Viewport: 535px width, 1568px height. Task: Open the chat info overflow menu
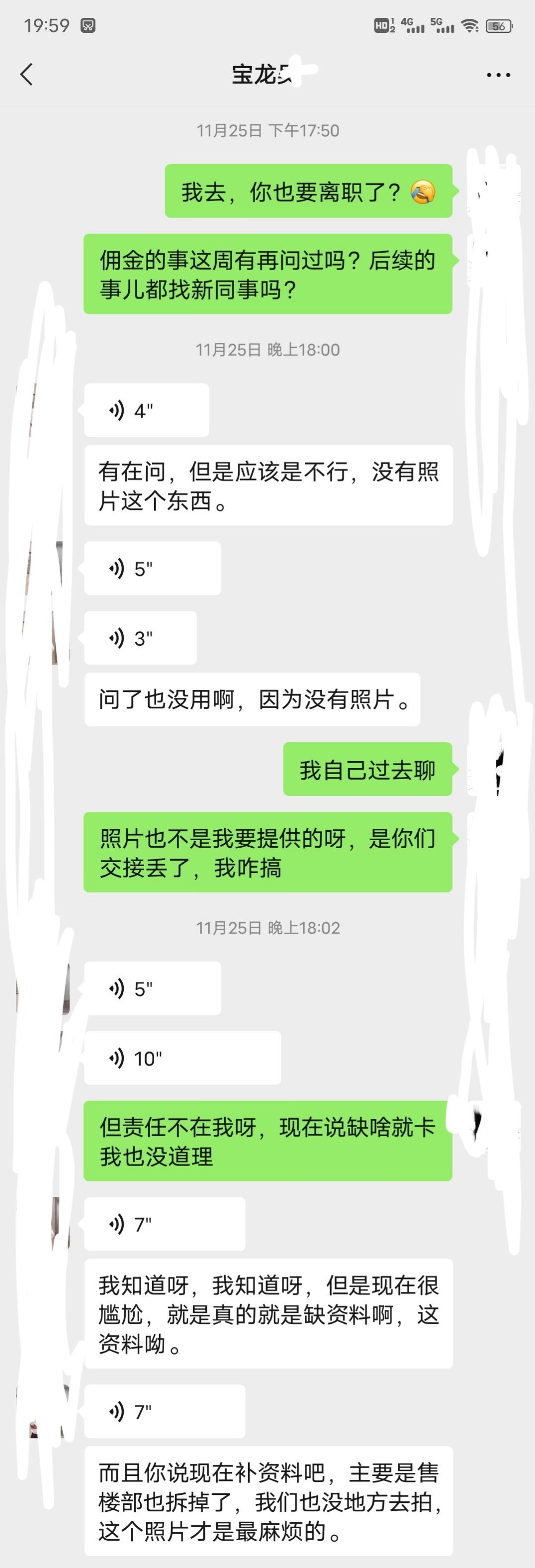(x=498, y=75)
